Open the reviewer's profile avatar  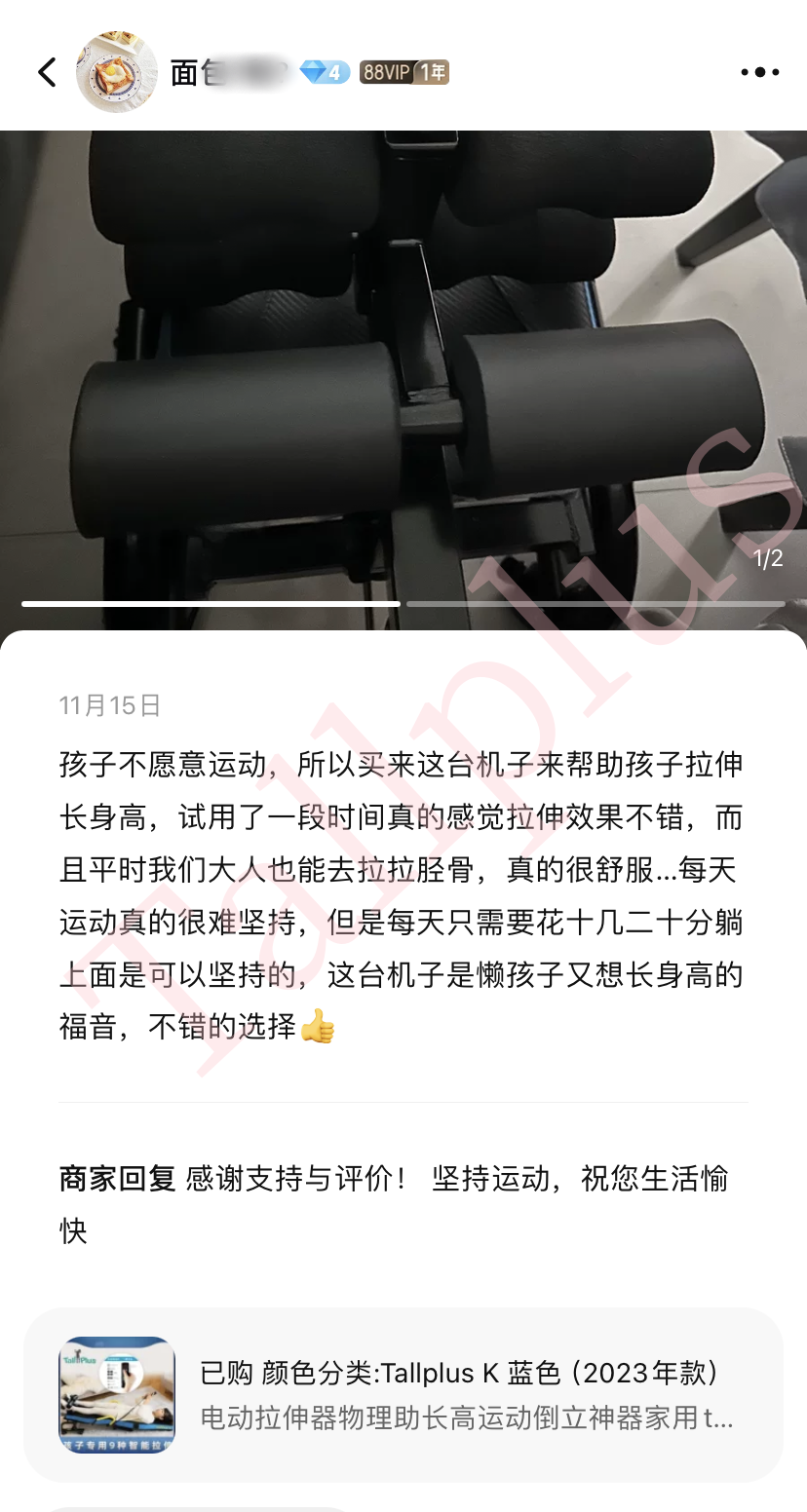116,72
